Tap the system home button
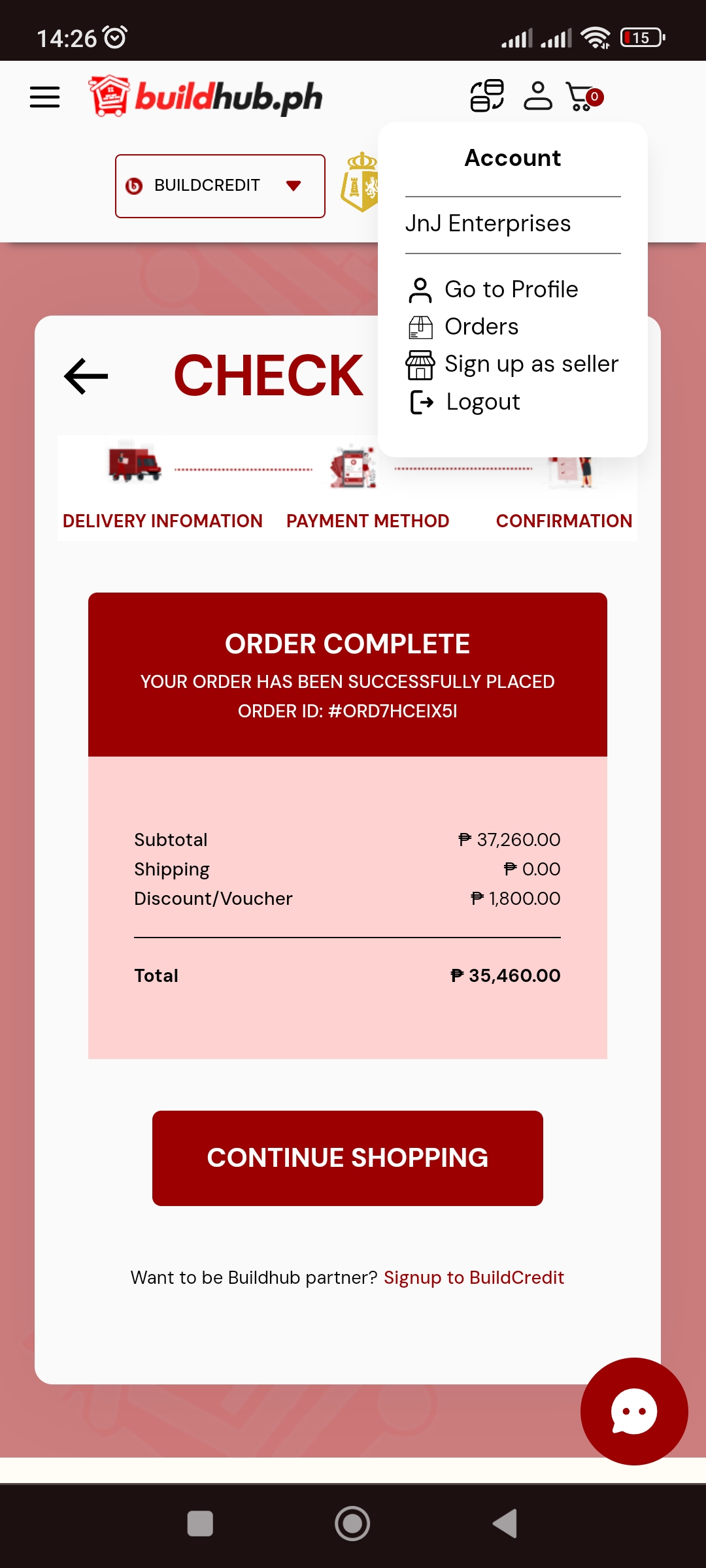Screen dimensions: 706x1568 (352, 1524)
